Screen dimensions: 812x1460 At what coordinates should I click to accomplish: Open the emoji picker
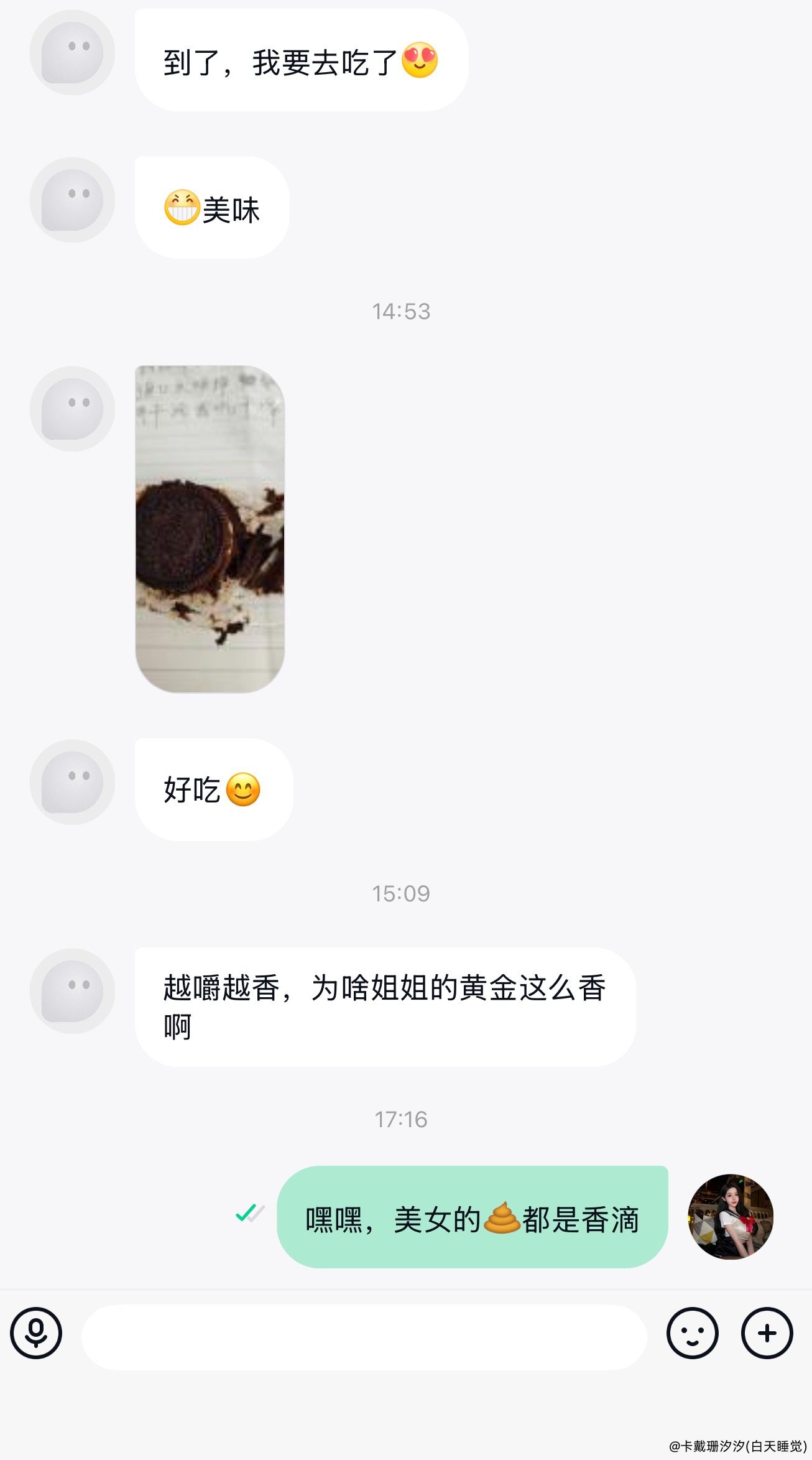692,1334
